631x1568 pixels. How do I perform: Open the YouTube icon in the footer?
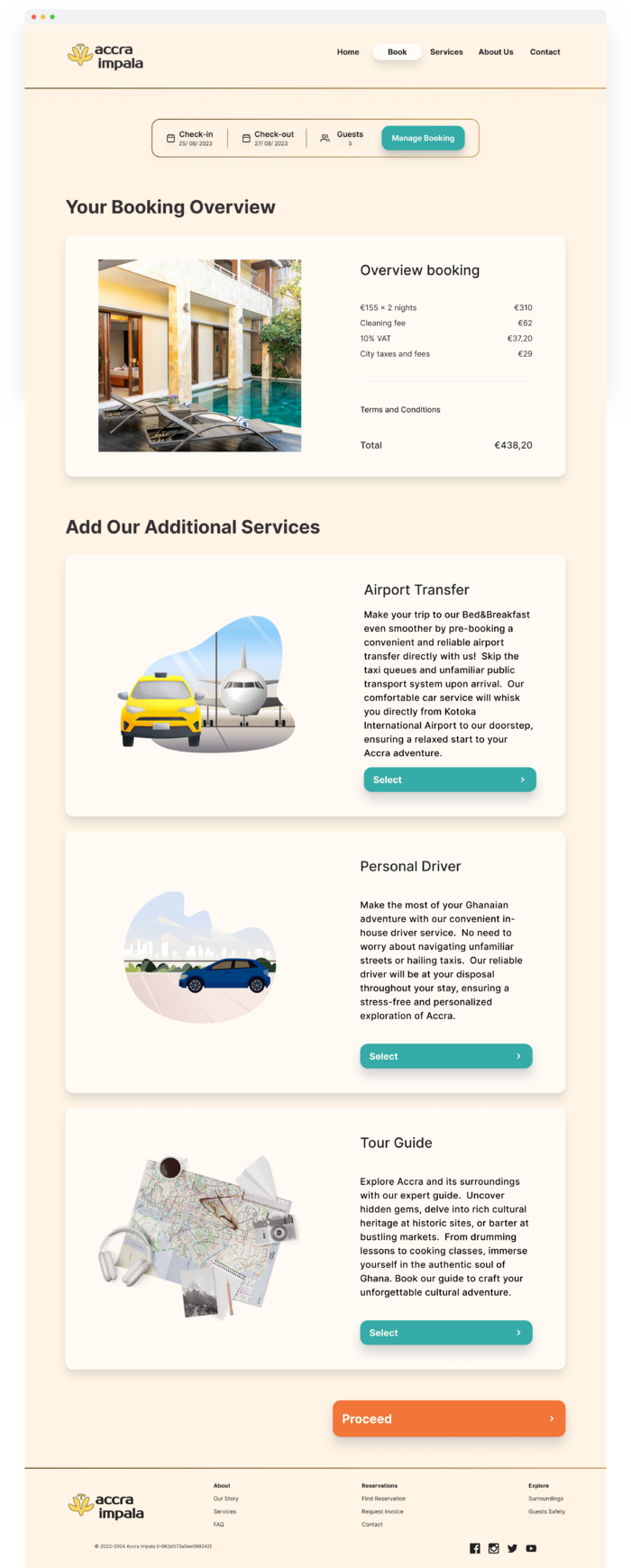(531, 1548)
